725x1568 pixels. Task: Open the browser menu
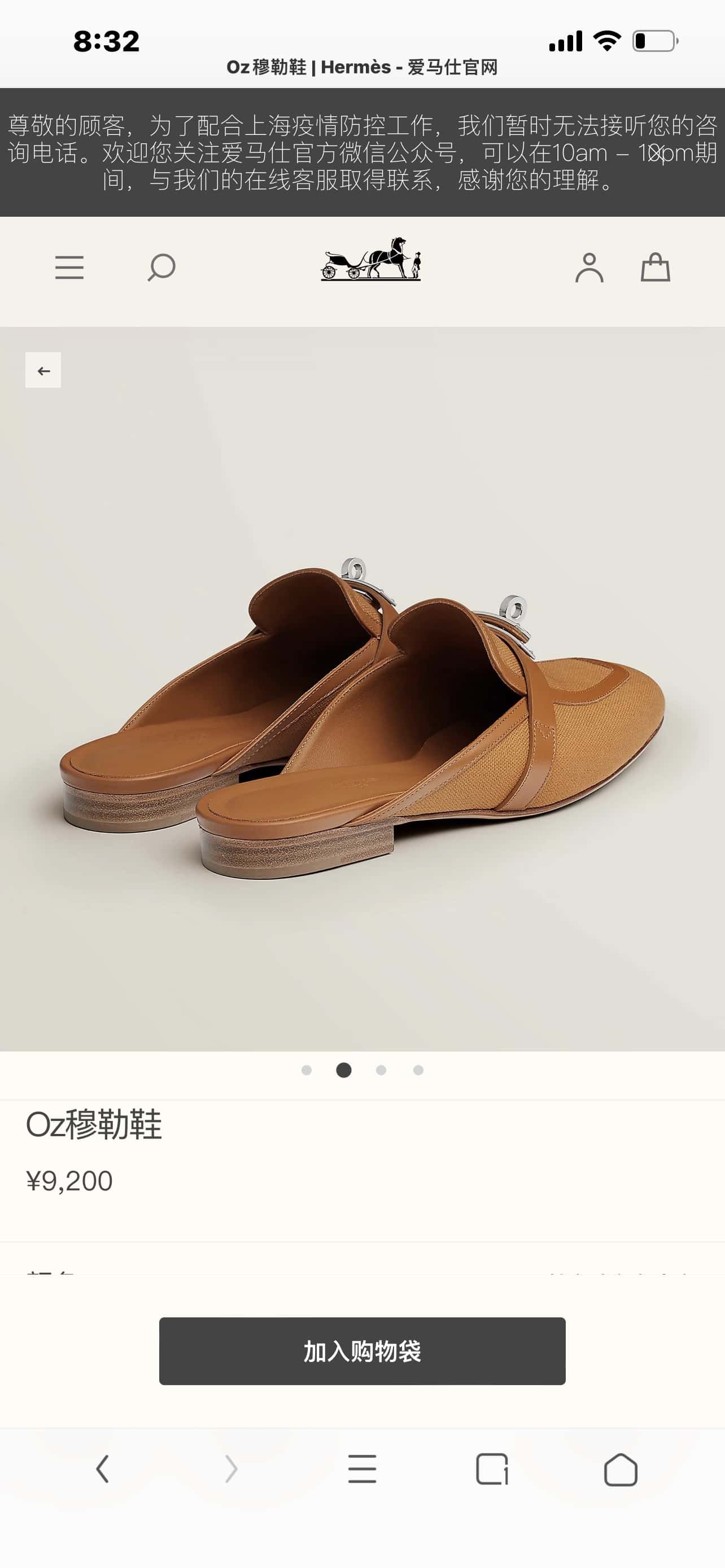(362, 1469)
